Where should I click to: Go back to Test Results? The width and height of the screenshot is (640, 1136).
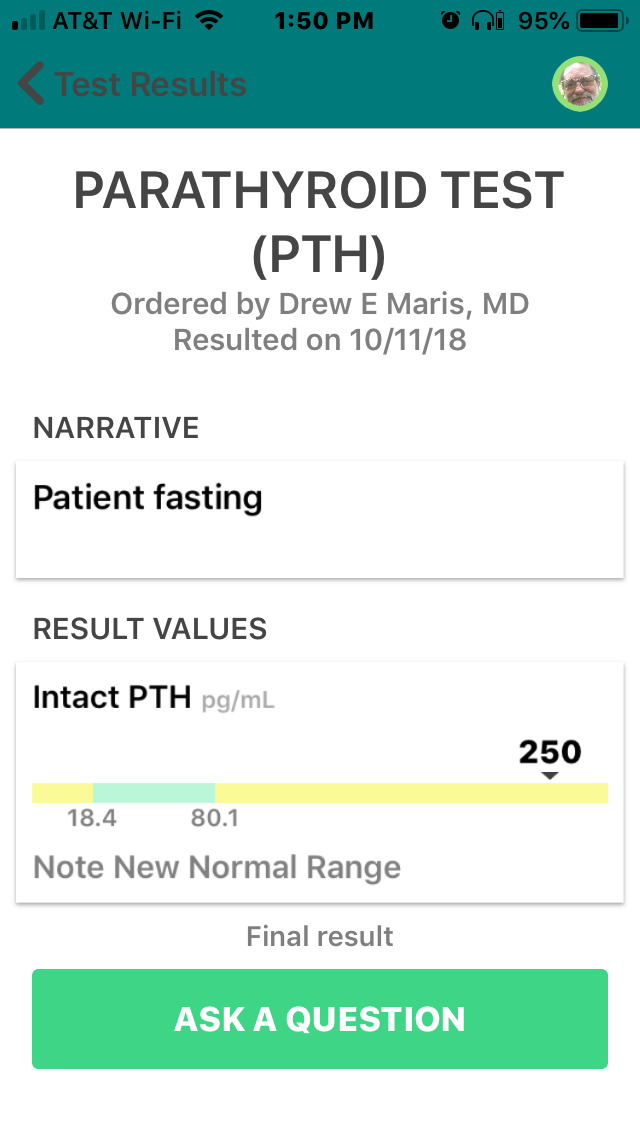tap(132, 84)
